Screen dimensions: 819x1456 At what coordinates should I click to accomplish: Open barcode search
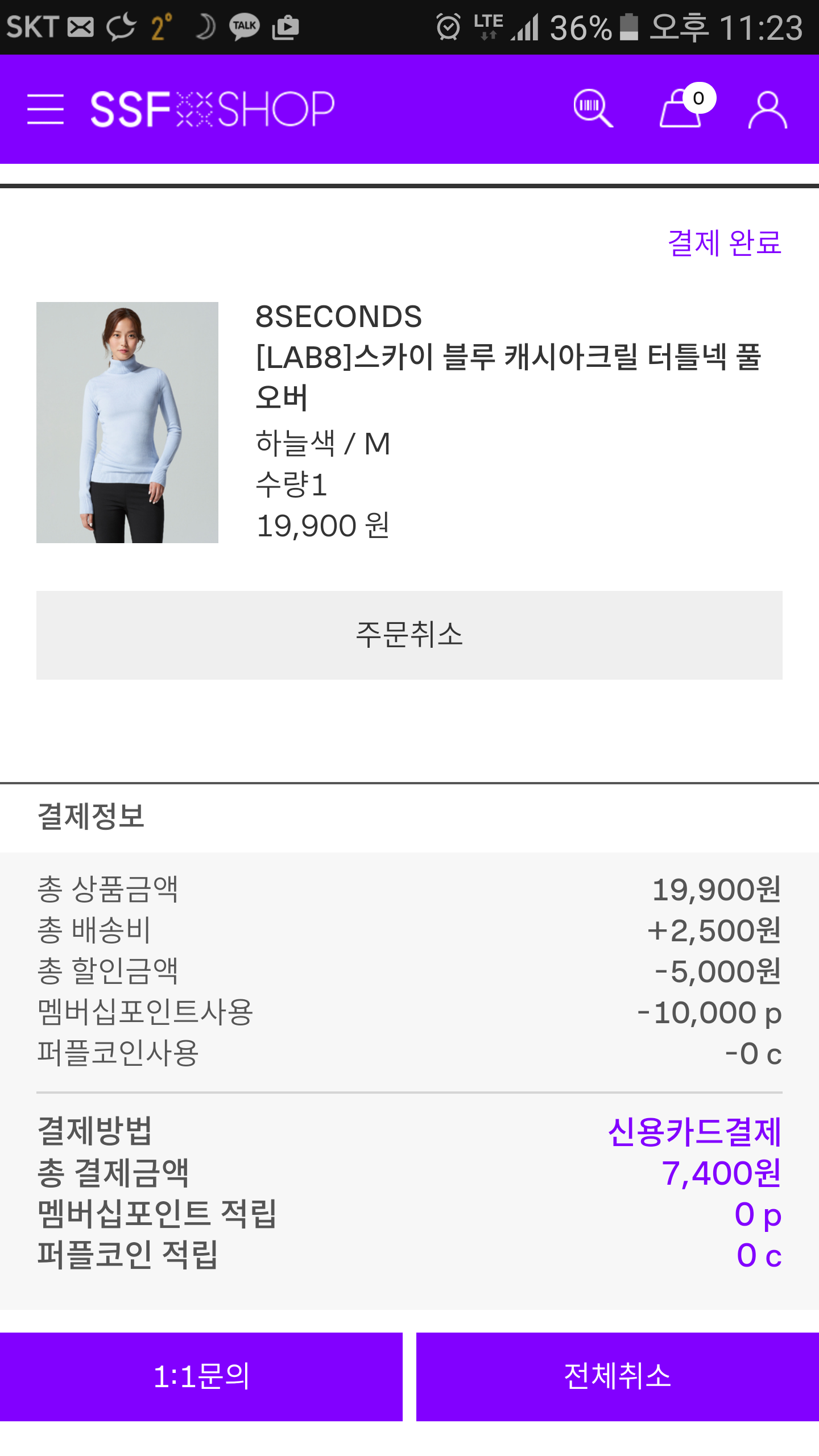pos(593,108)
